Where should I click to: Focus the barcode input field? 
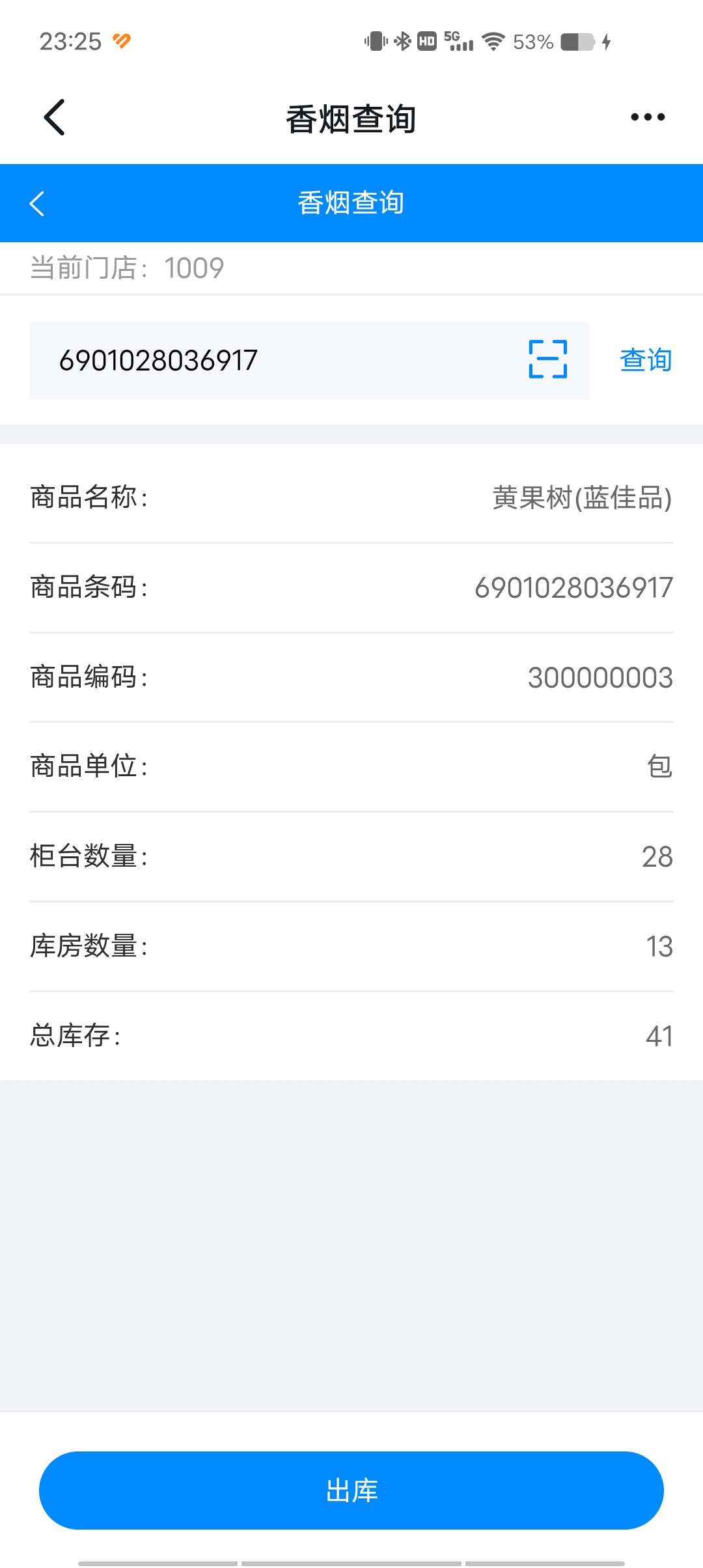(x=273, y=360)
